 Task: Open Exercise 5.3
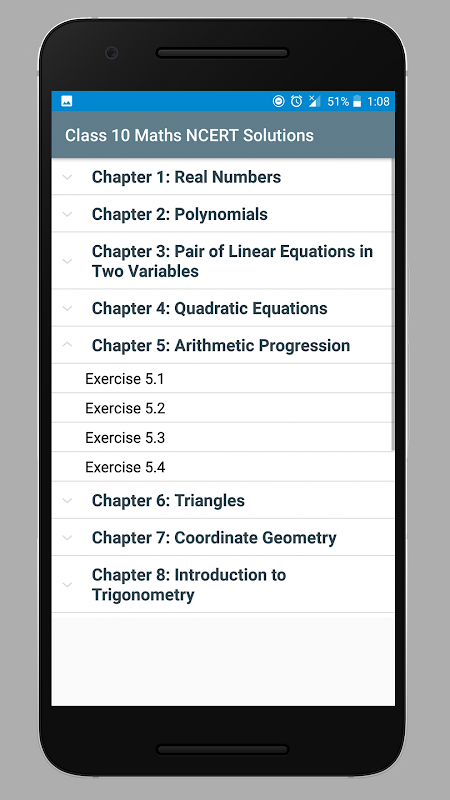click(x=223, y=438)
